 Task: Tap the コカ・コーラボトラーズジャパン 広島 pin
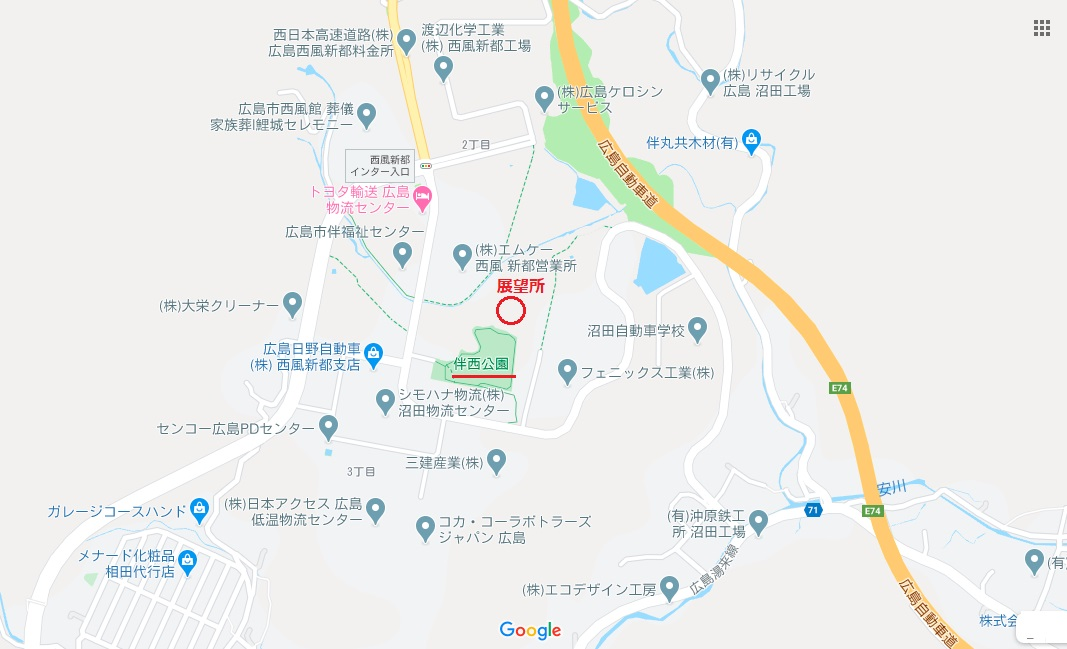coord(424,527)
